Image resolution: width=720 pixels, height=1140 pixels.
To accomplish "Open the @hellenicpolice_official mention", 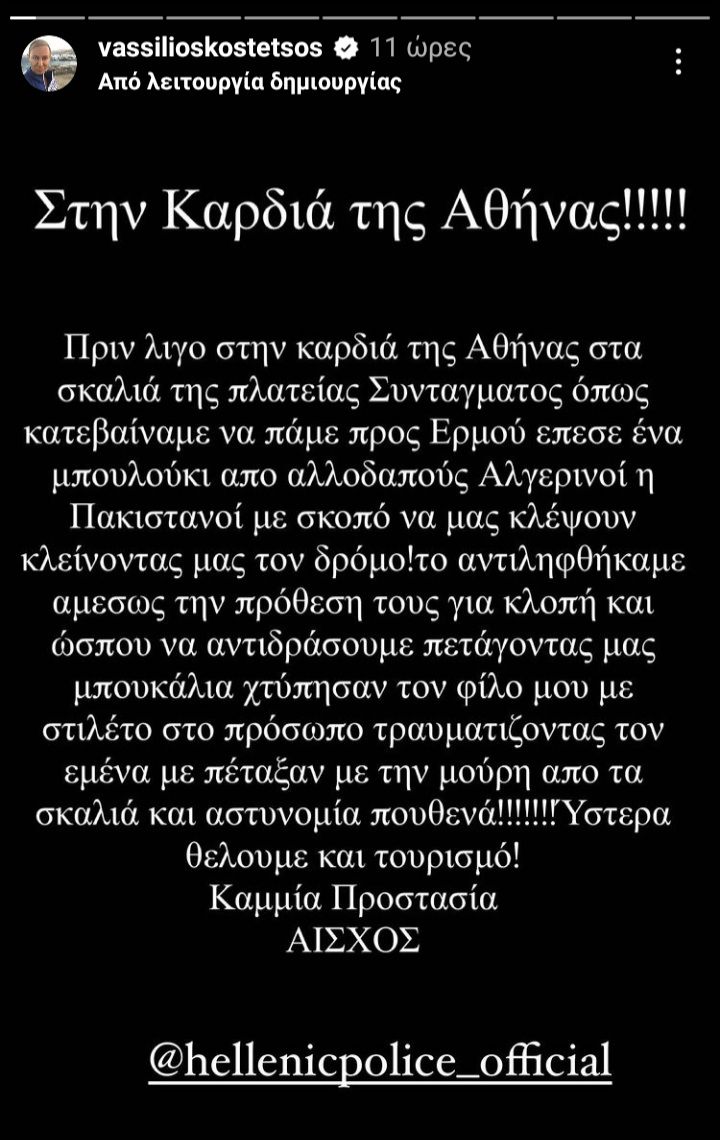I will point(379,1059).
